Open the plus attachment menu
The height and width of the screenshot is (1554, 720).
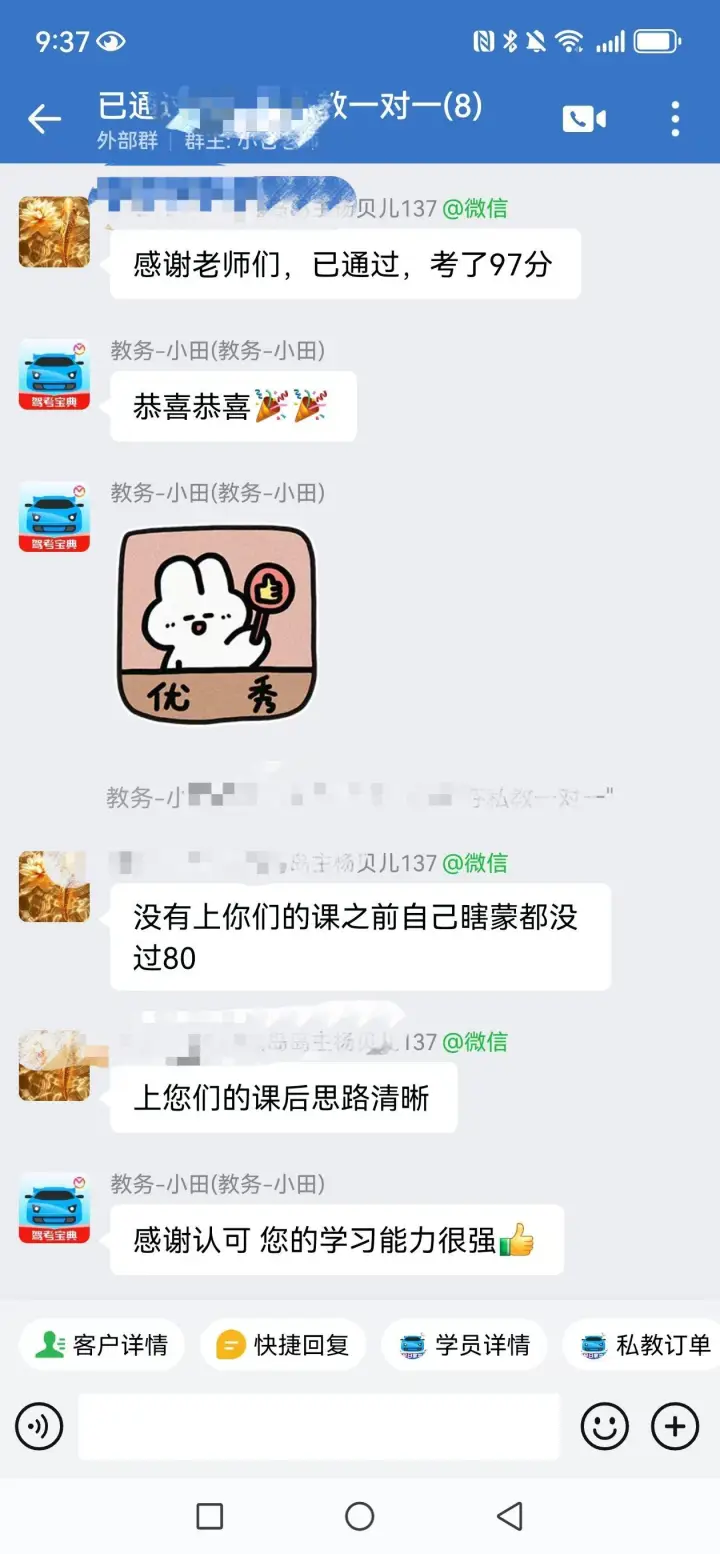tap(675, 1426)
